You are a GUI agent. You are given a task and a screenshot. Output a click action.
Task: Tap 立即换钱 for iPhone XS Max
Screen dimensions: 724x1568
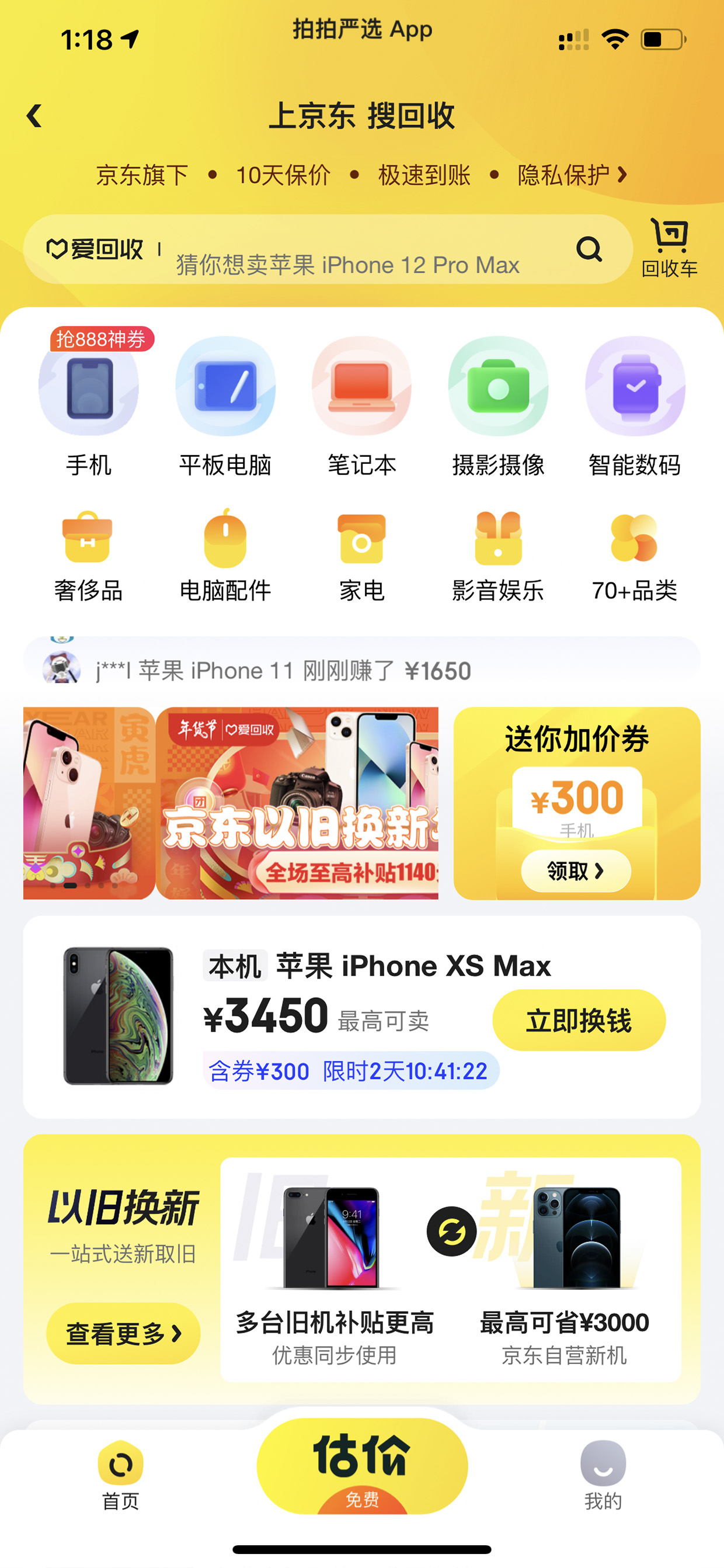[579, 1020]
